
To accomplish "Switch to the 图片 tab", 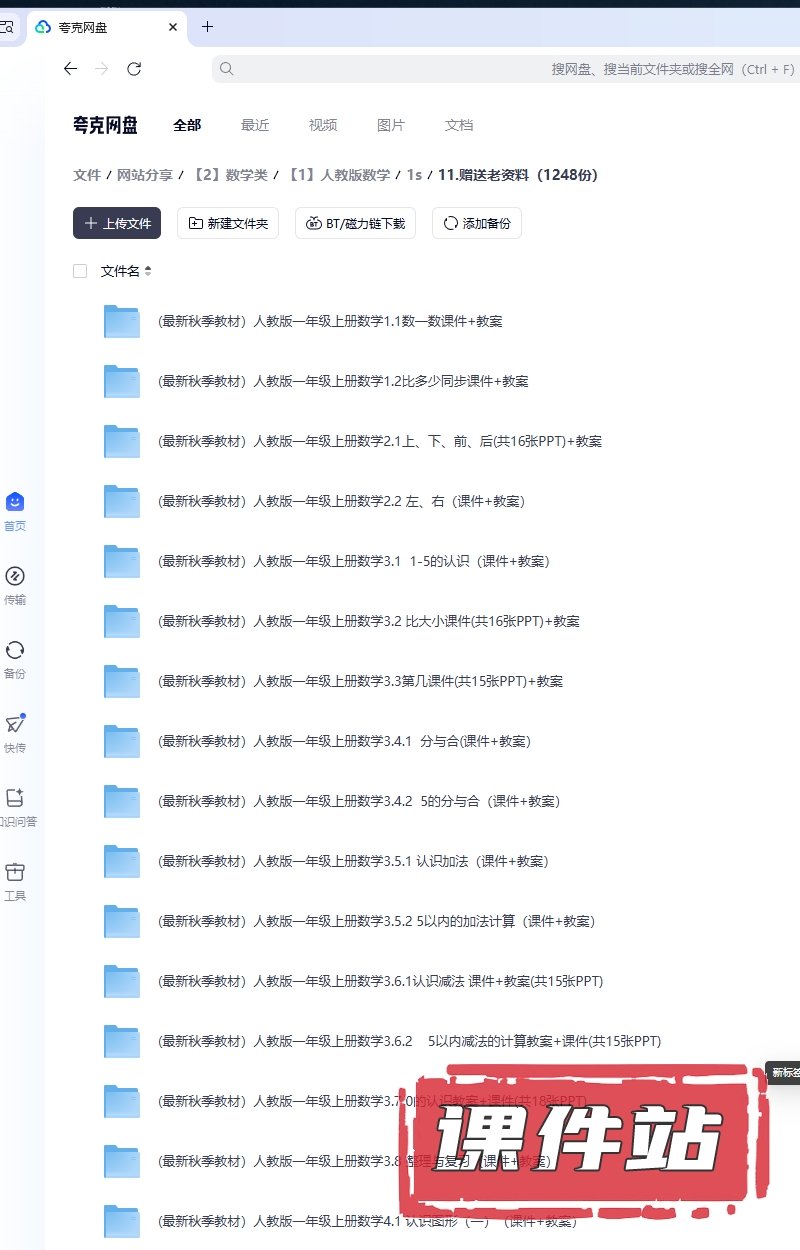I will click(x=391, y=125).
